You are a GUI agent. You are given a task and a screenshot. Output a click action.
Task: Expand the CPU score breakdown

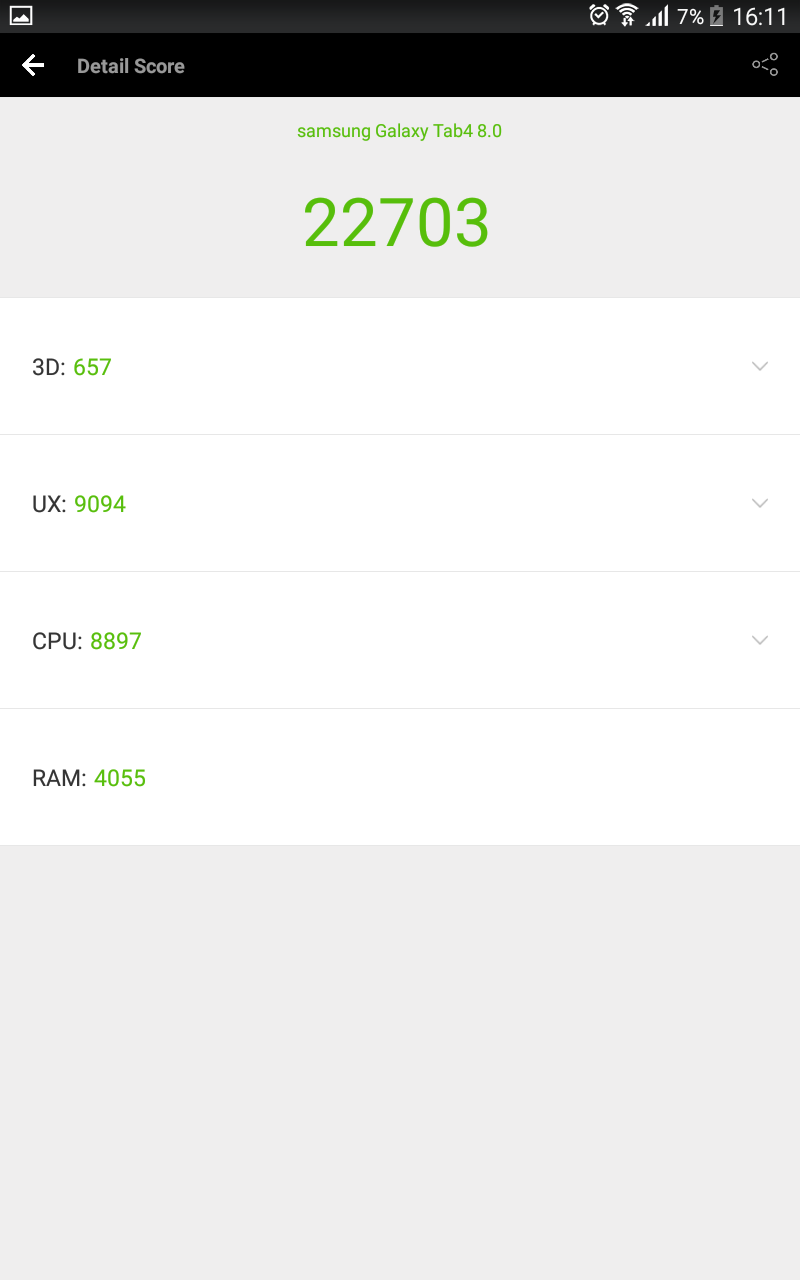pos(400,640)
